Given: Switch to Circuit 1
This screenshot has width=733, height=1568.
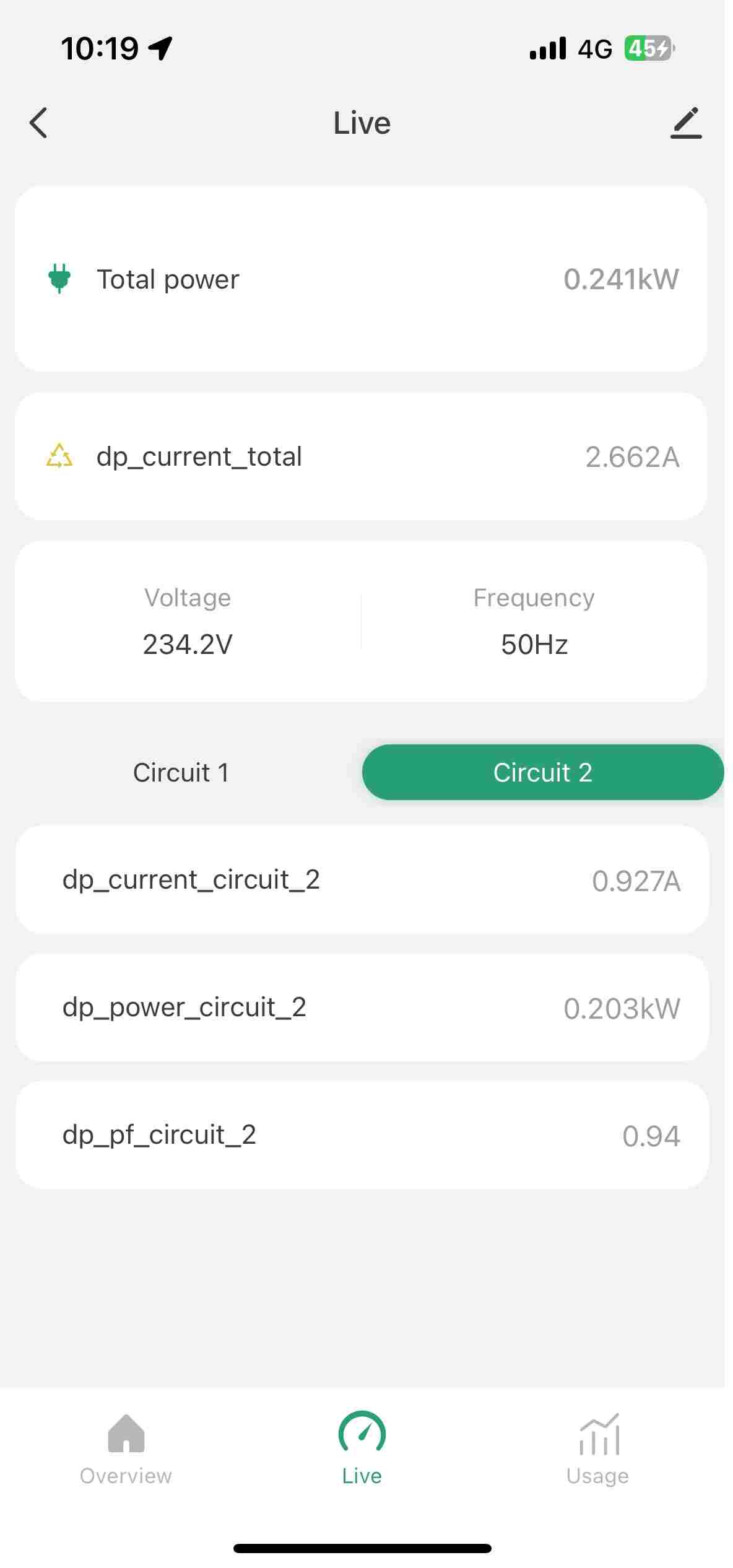Looking at the screenshot, I should tap(181, 772).
